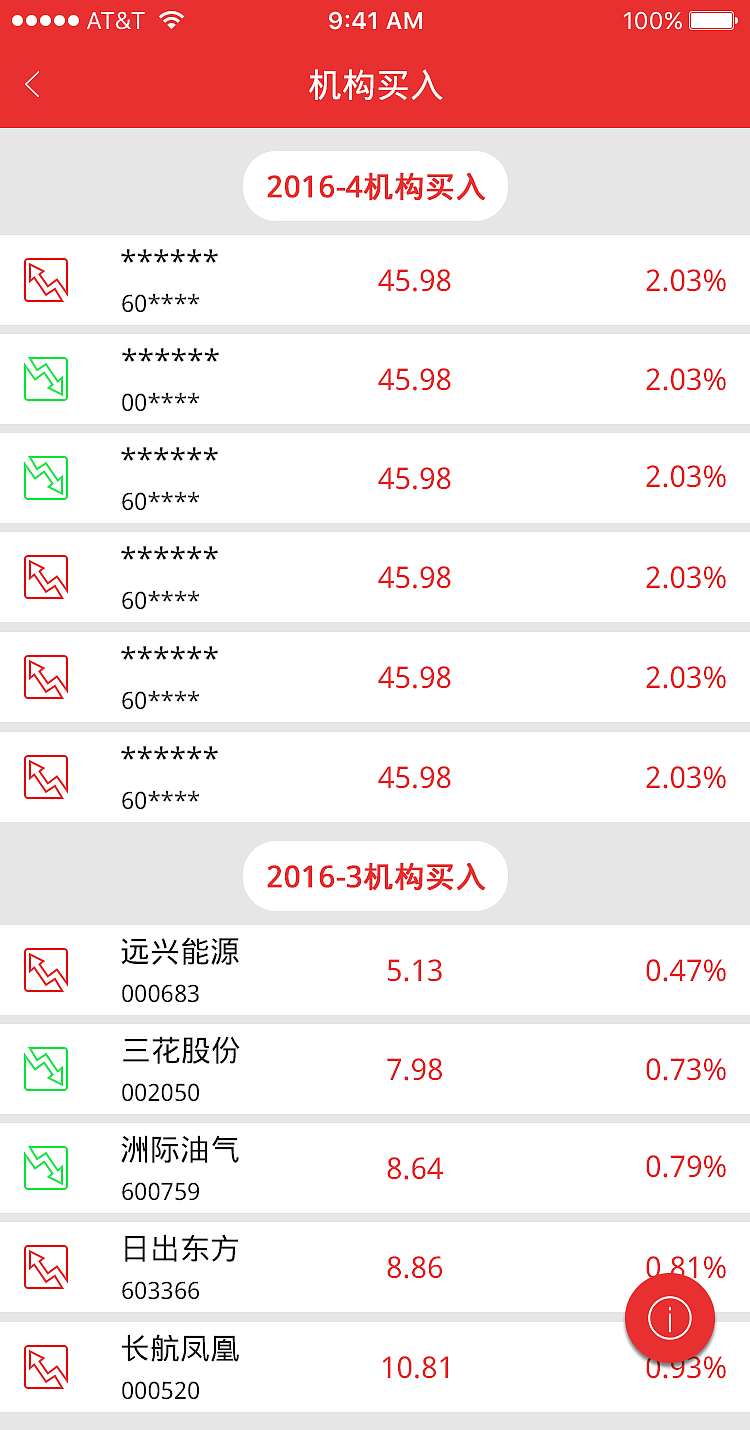
Task: Tap the floating info button
Action: point(670,1317)
